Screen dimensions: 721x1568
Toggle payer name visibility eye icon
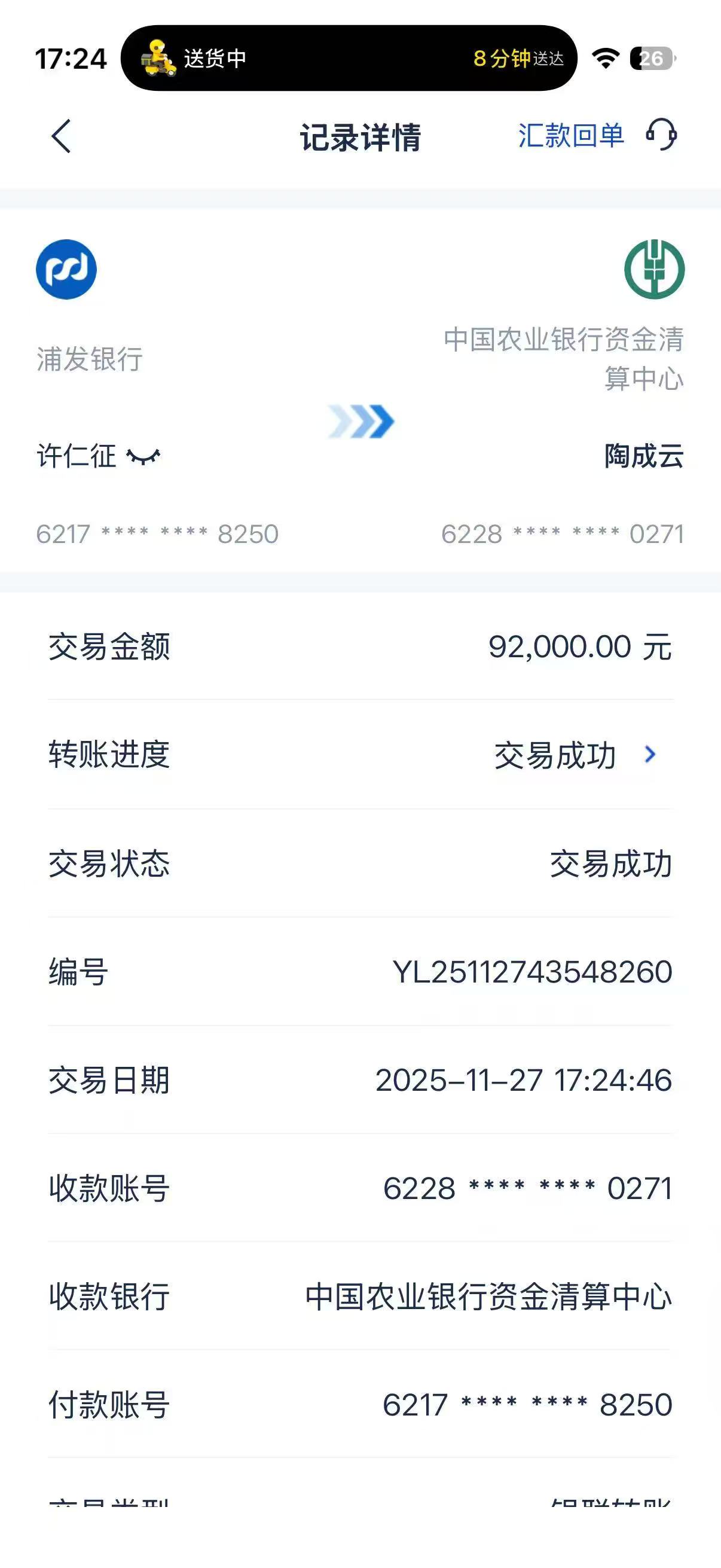click(143, 456)
